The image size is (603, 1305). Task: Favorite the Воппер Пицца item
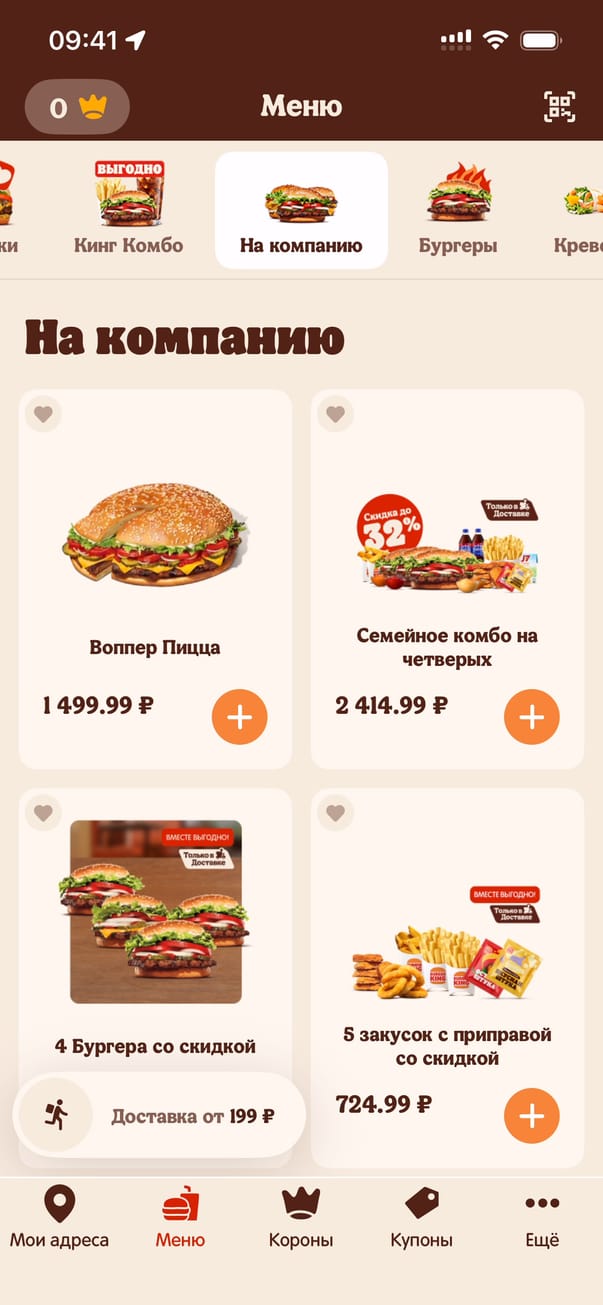[x=43, y=413]
